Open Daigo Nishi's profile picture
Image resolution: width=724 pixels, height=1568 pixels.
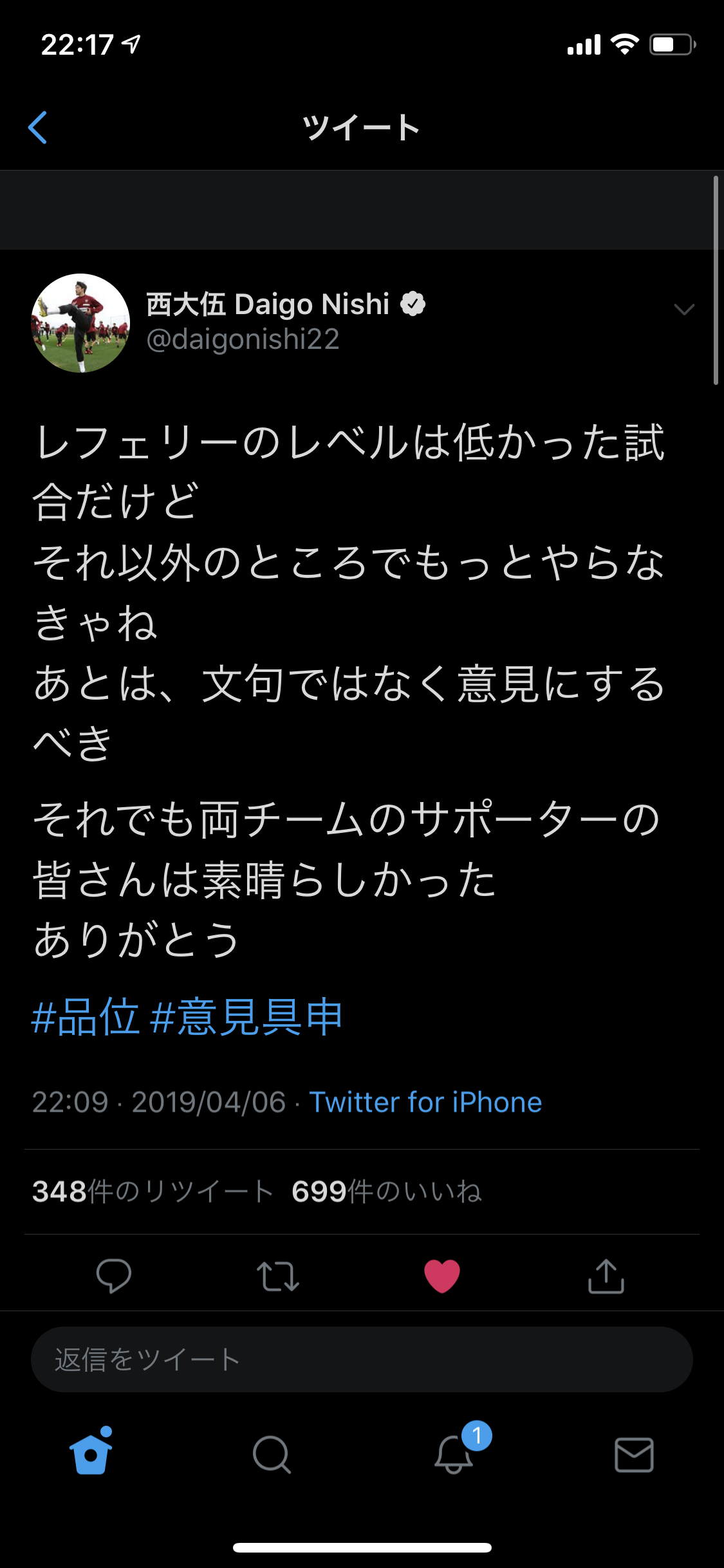pyautogui.click(x=80, y=323)
